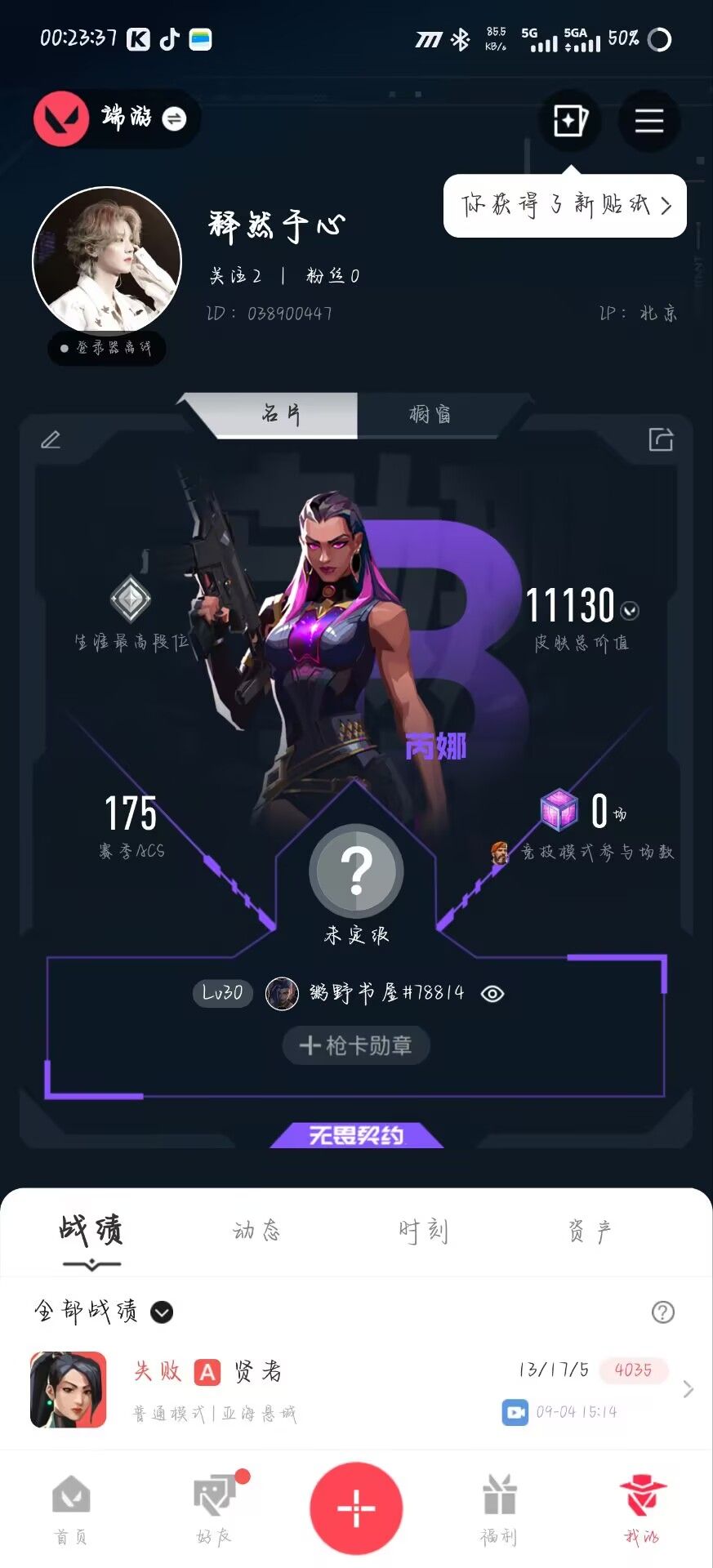
Task: Switch to the 动态 tab
Action: [256, 1230]
